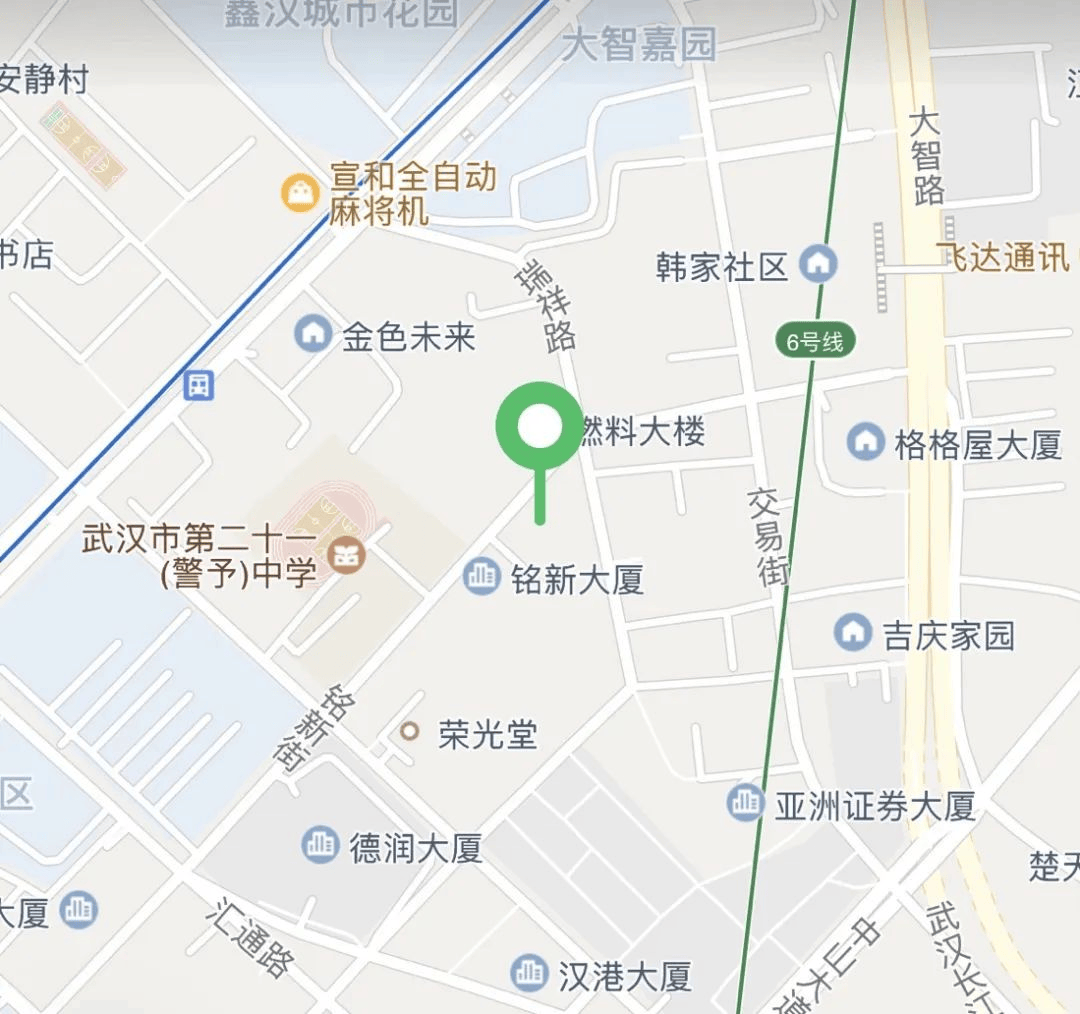
Task: Tap the 韩家社区 community marker
Action: coord(819,265)
